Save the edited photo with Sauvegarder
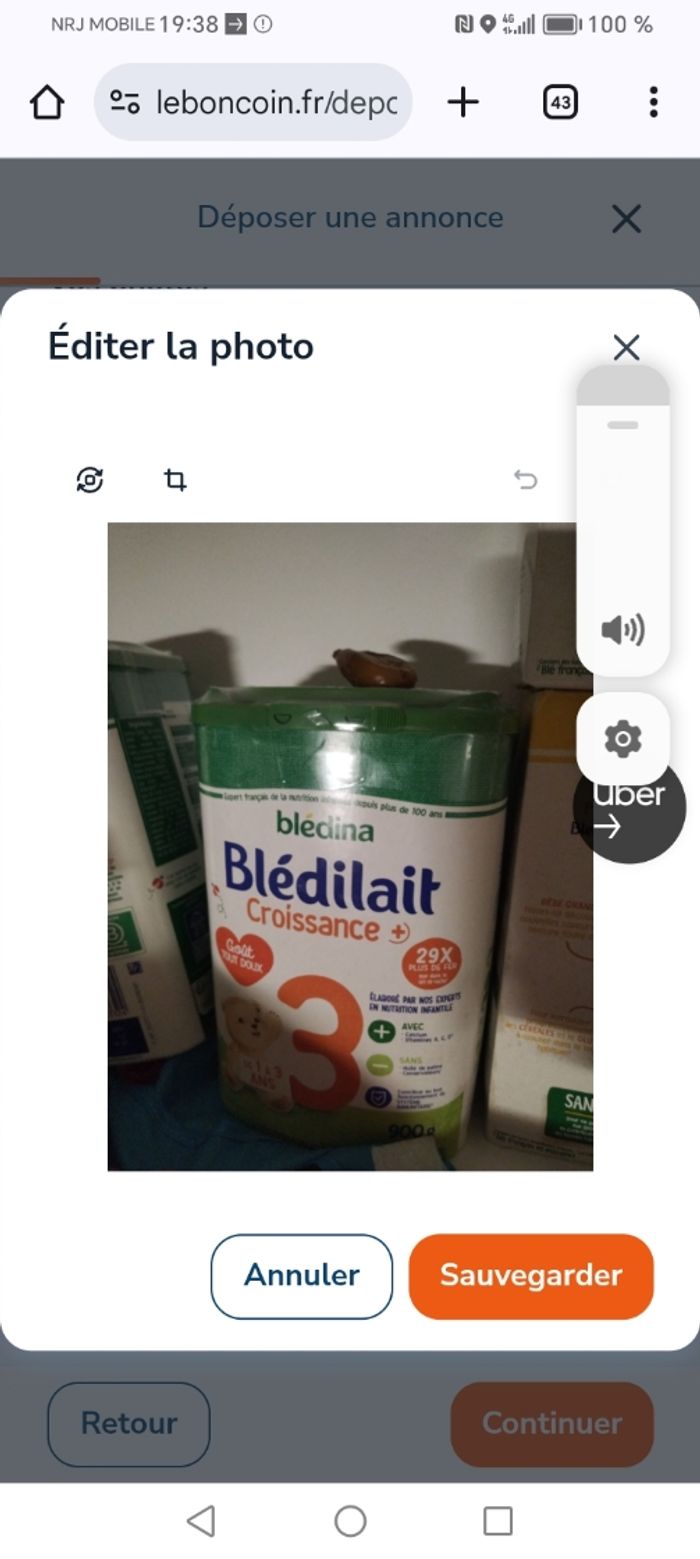The image size is (700, 1559). click(x=530, y=1275)
